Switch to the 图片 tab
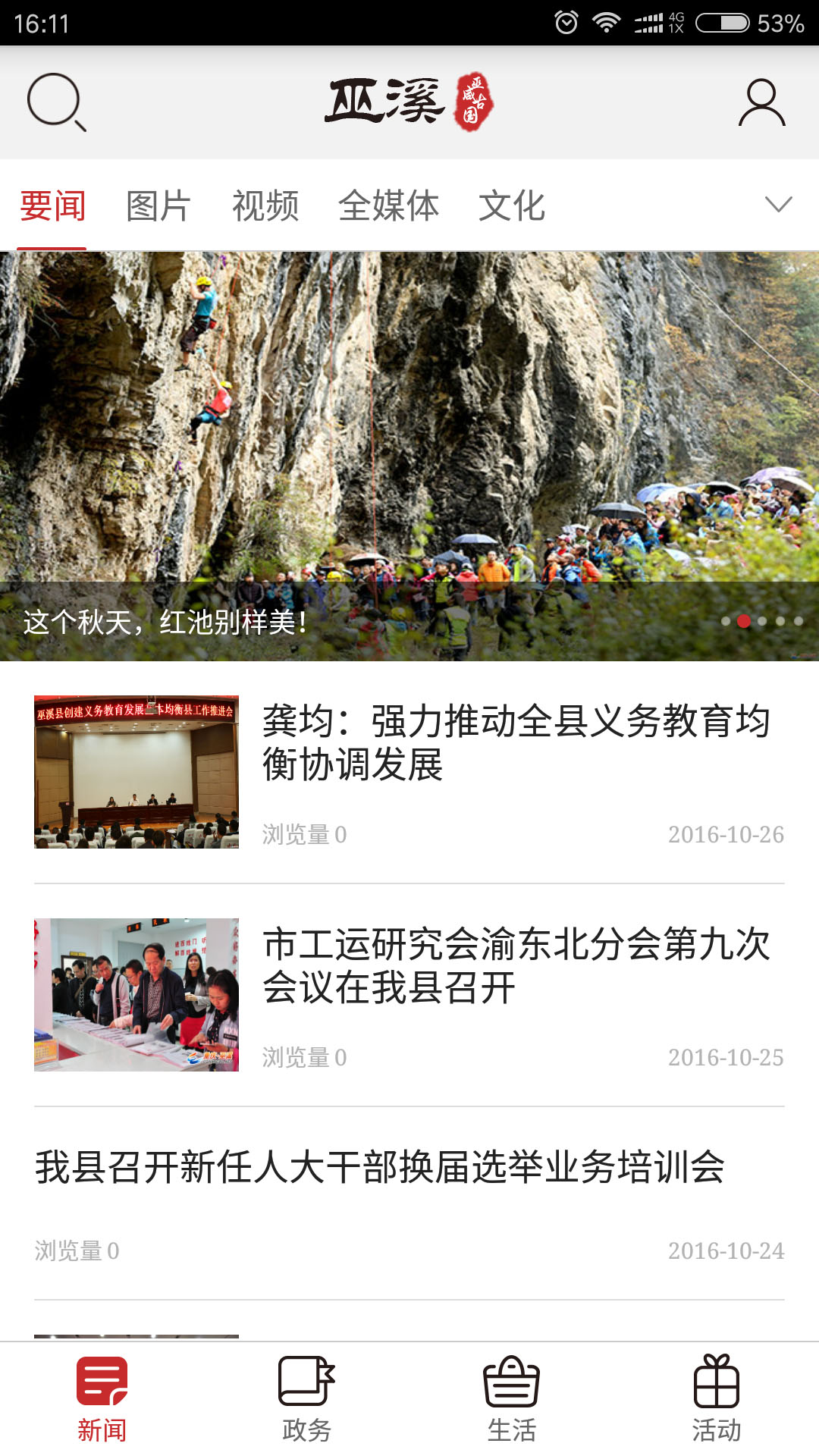The image size is (819, 1456). 158,205
